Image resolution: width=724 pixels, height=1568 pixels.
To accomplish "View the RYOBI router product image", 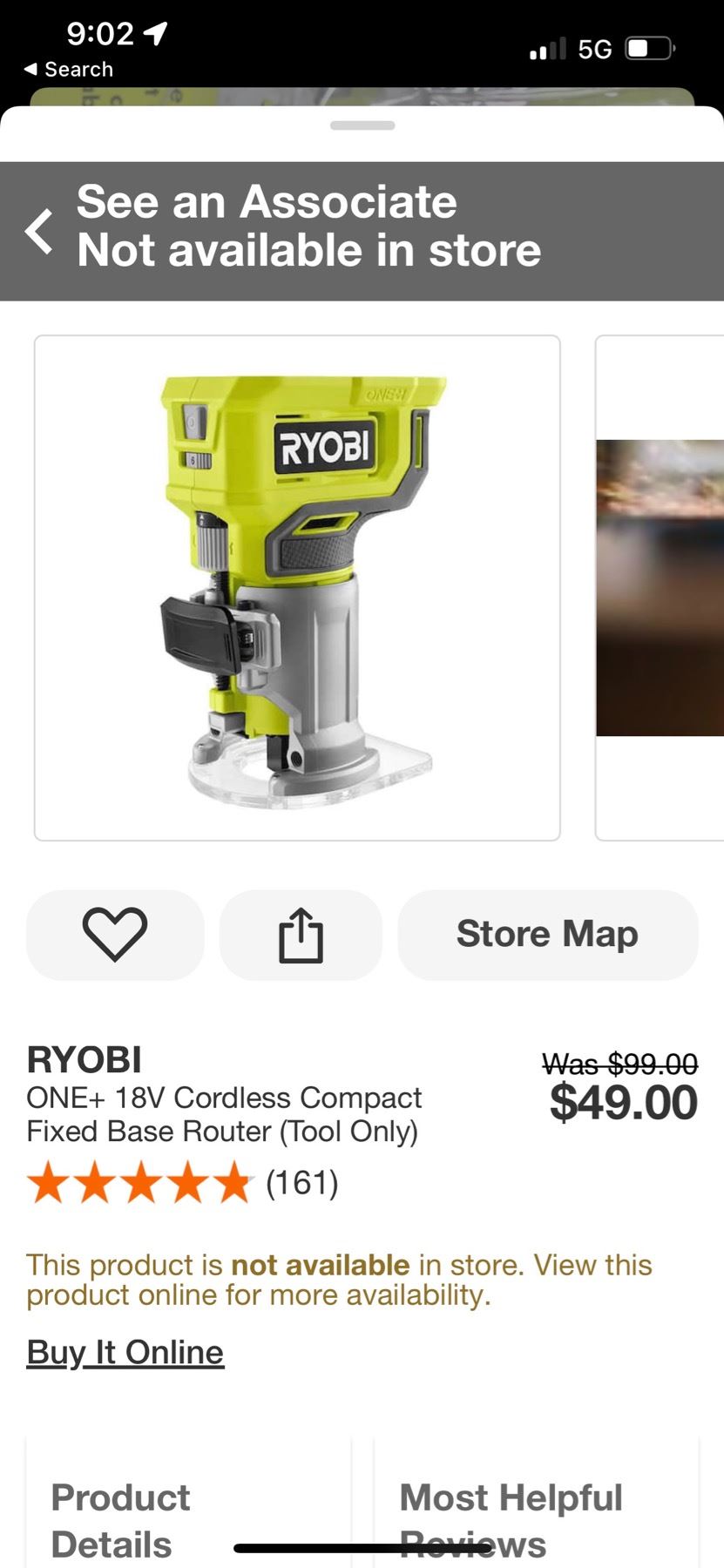I will [x=297, y=588].
